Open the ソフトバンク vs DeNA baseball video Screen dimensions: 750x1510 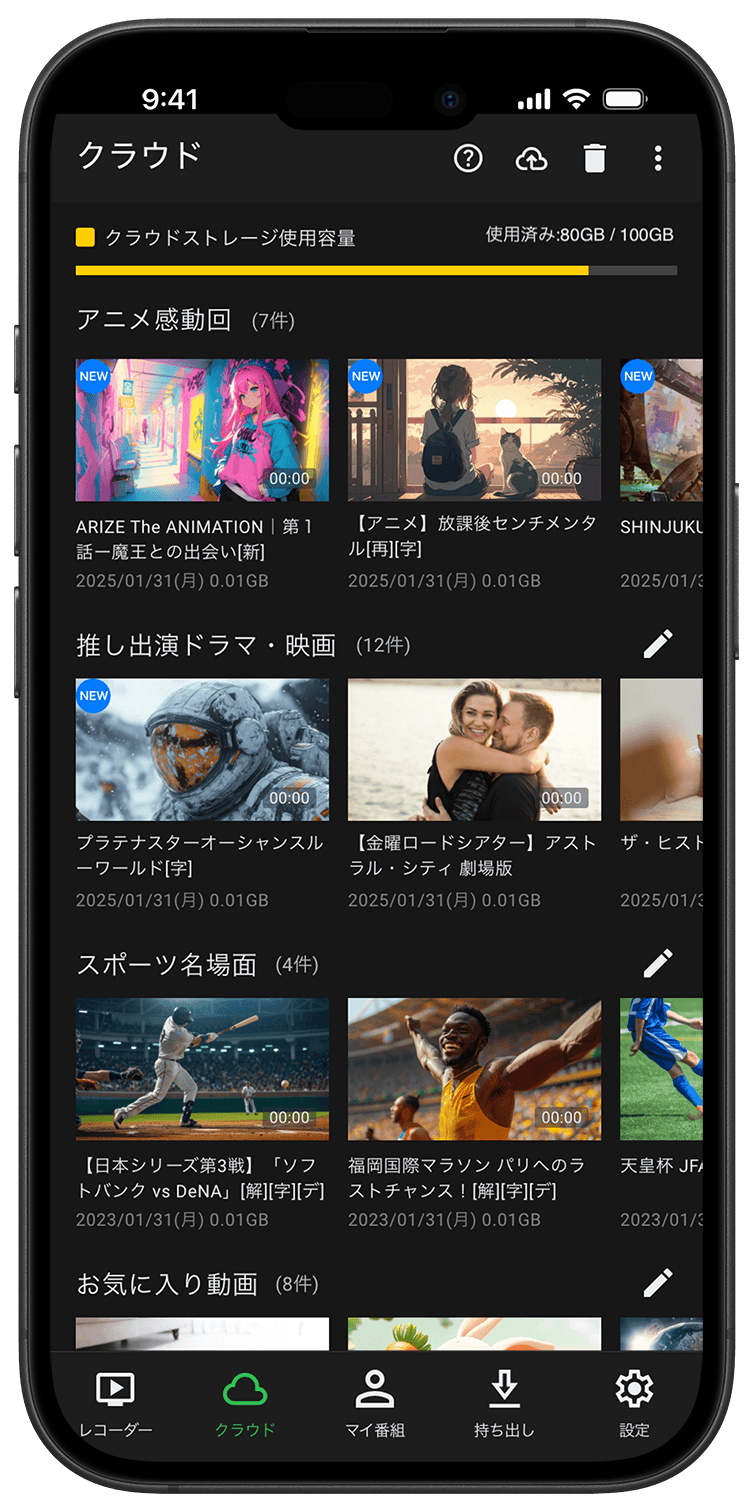201,1069
